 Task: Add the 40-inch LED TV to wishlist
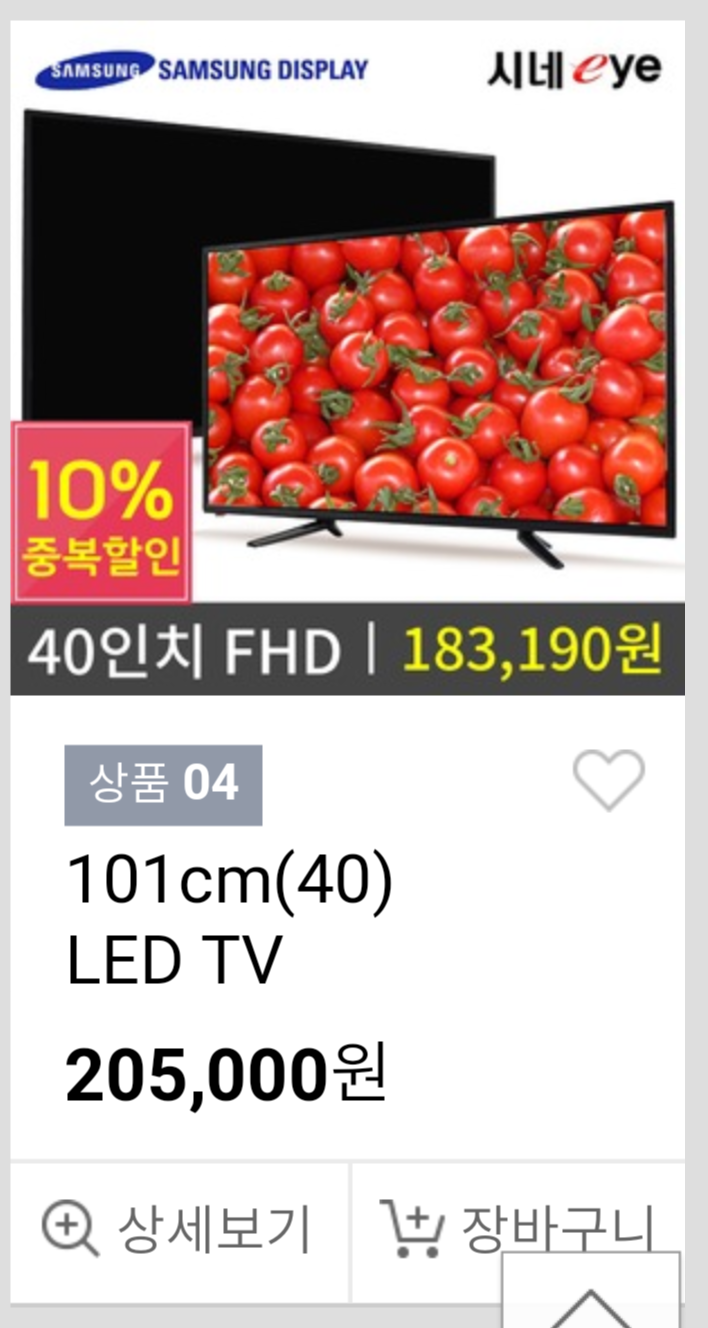pyautogui.click(x=608, y=780)
